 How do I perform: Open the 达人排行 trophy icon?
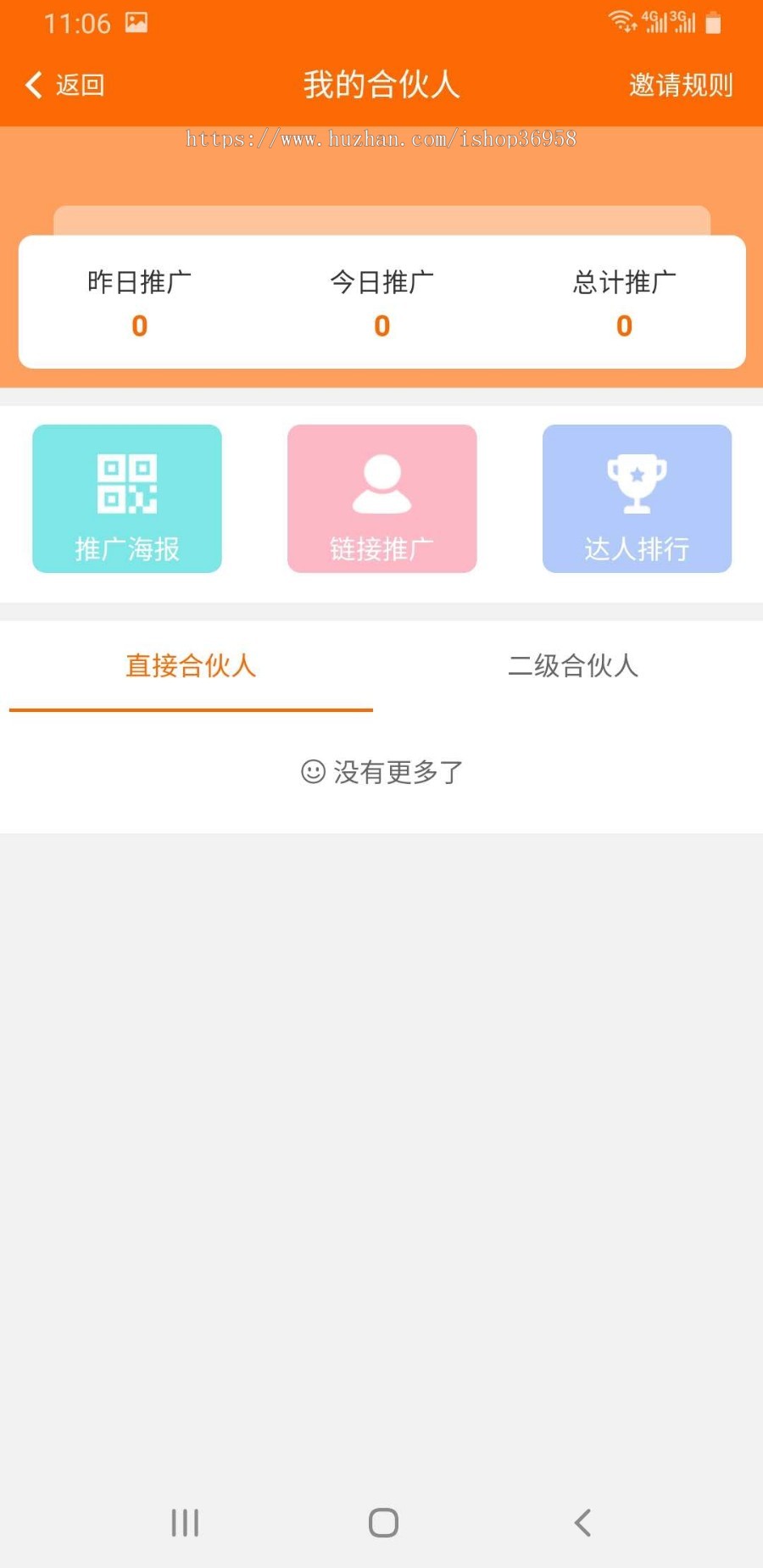636,483
